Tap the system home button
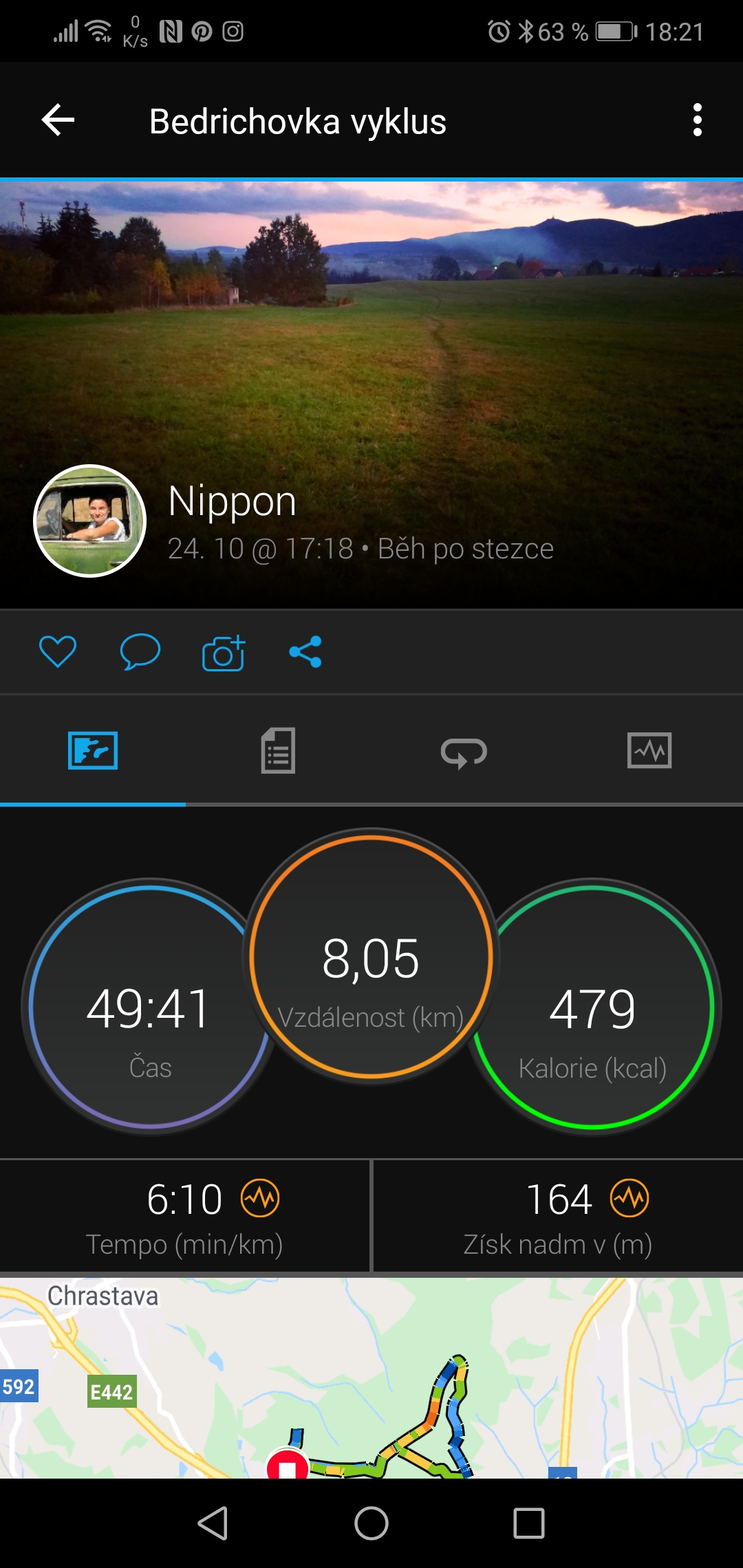743x1568 pixels. pos(371,1523)
